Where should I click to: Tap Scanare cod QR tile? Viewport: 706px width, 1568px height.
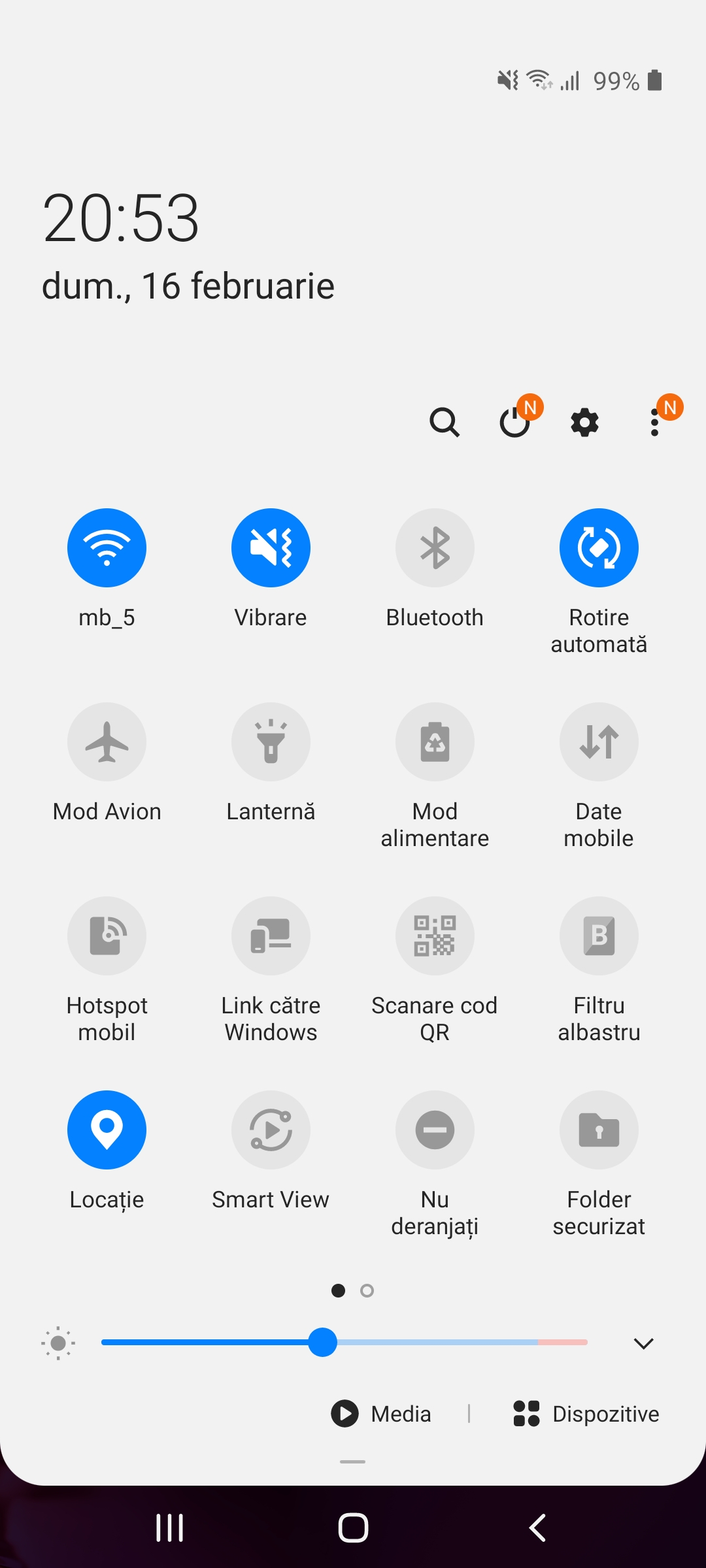pyautogui.click(x=435, y=936)
